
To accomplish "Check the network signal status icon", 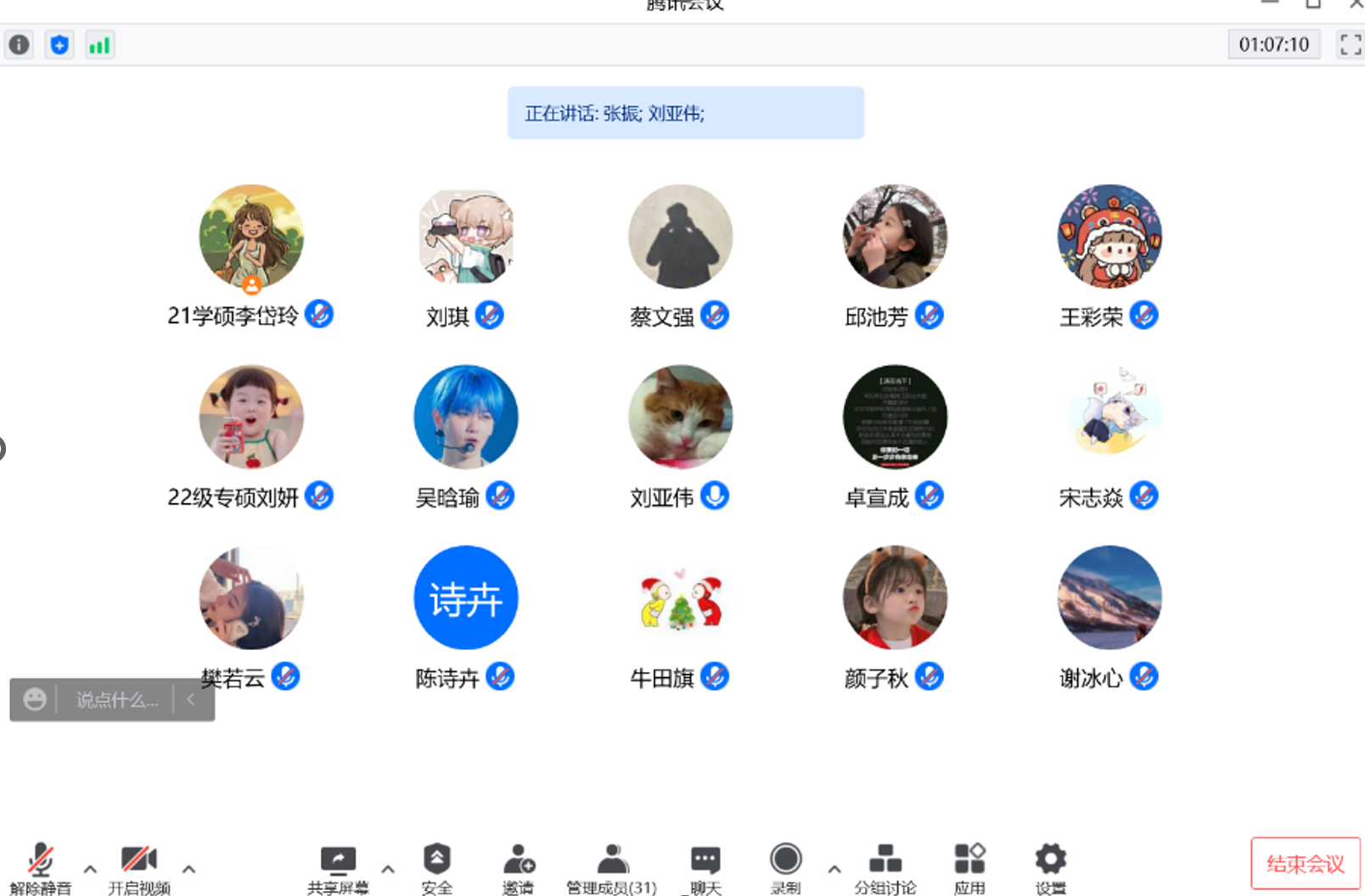I will [x=99, y=45].
